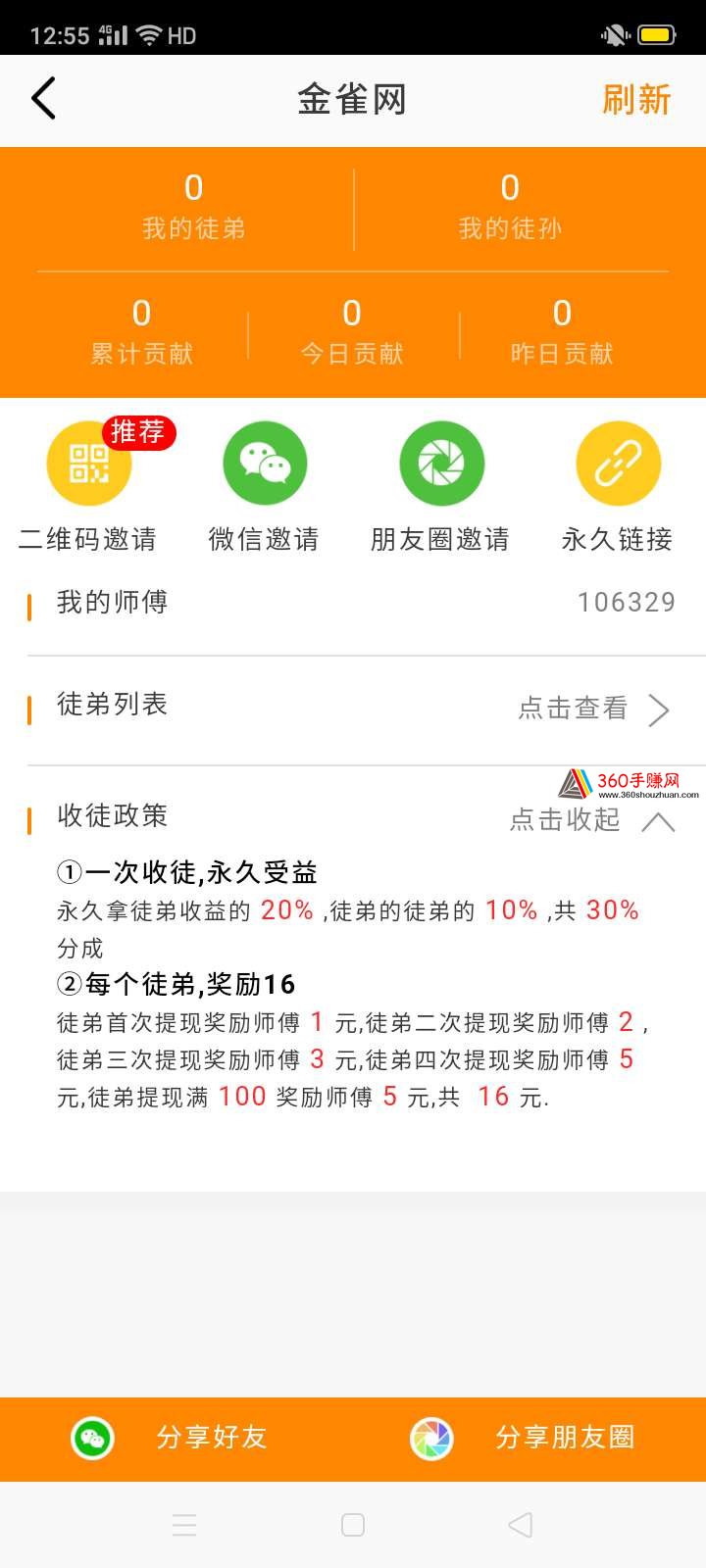This screenshot has width=706, height=1568.
Task: Tap the system back triangle
Action: click(521, 1525)
